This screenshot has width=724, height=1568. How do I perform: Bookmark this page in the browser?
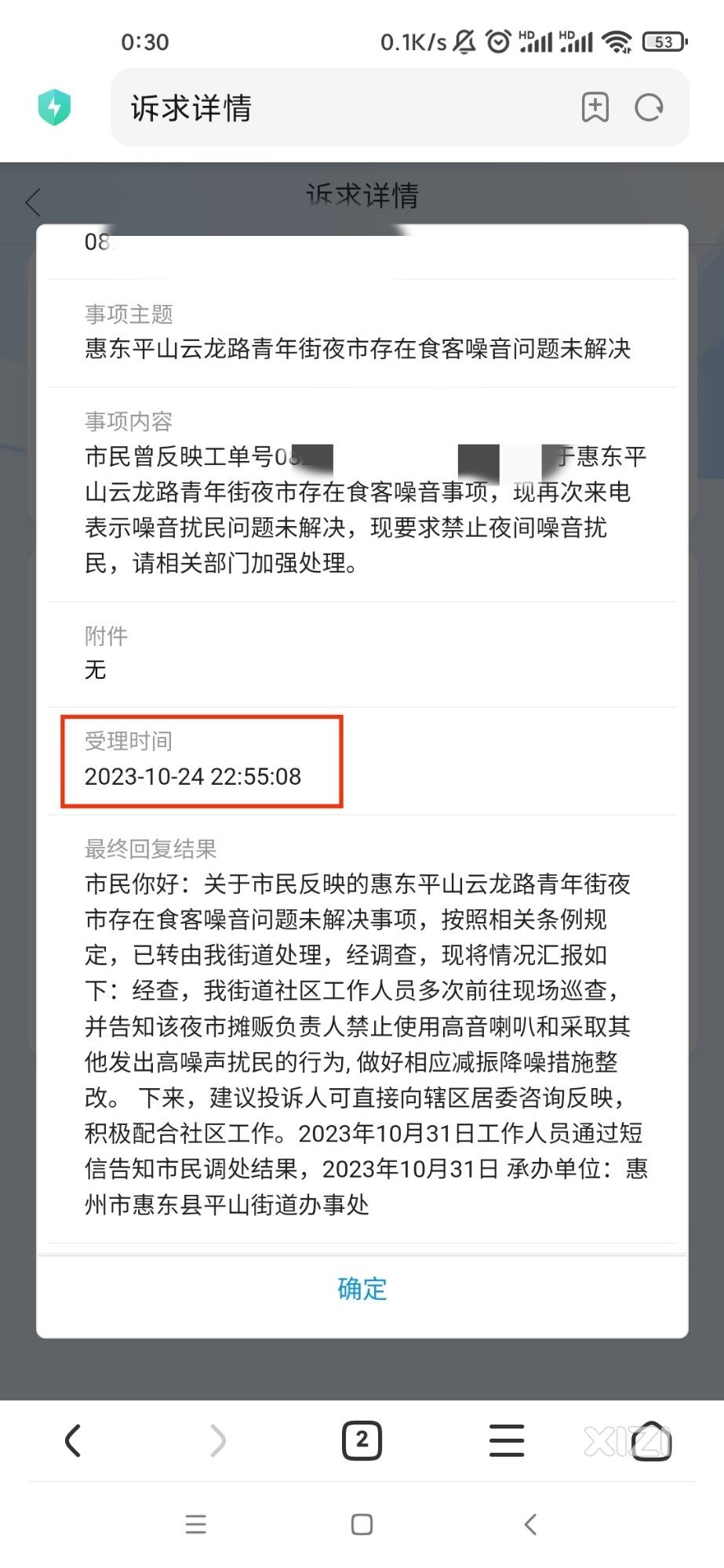tap(595, 107)
